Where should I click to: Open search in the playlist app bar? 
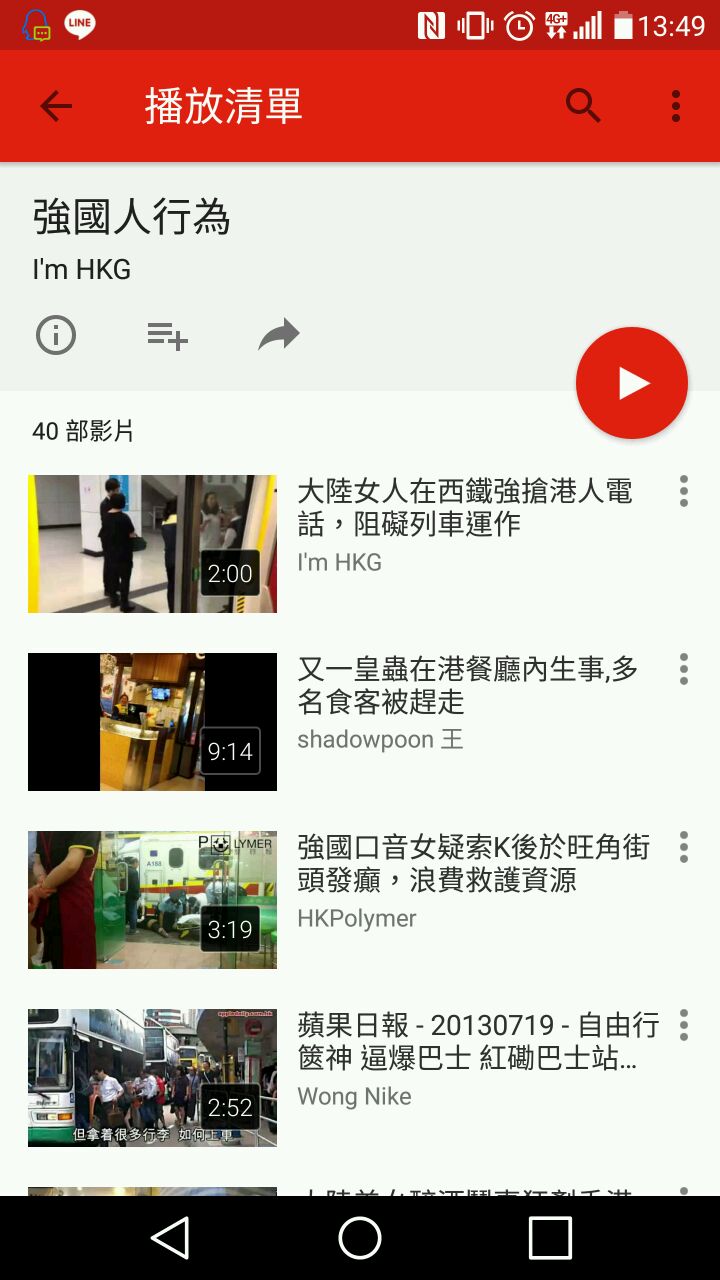click(583, 106)
